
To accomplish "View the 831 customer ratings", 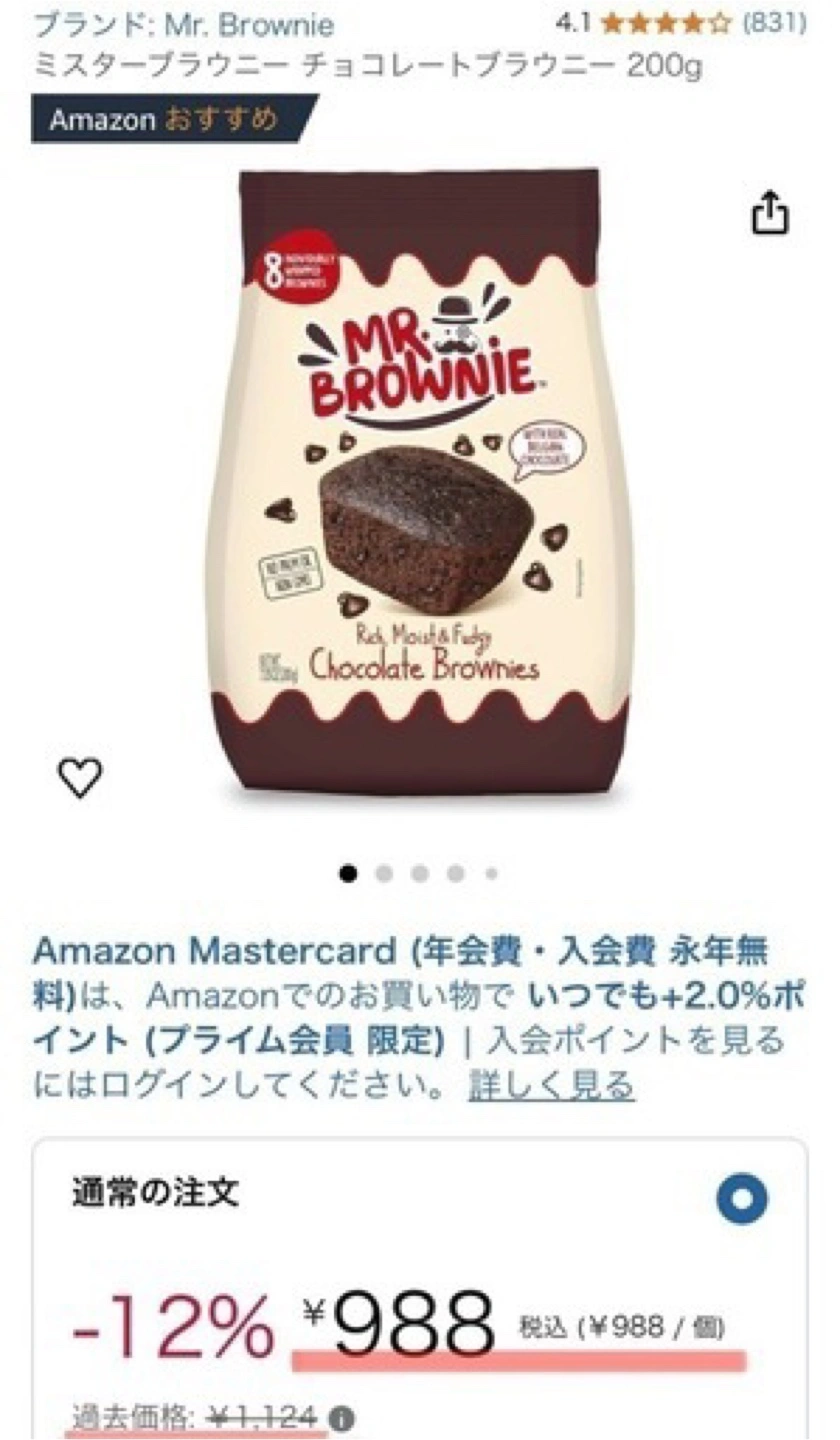I will (x=775, y=22).
